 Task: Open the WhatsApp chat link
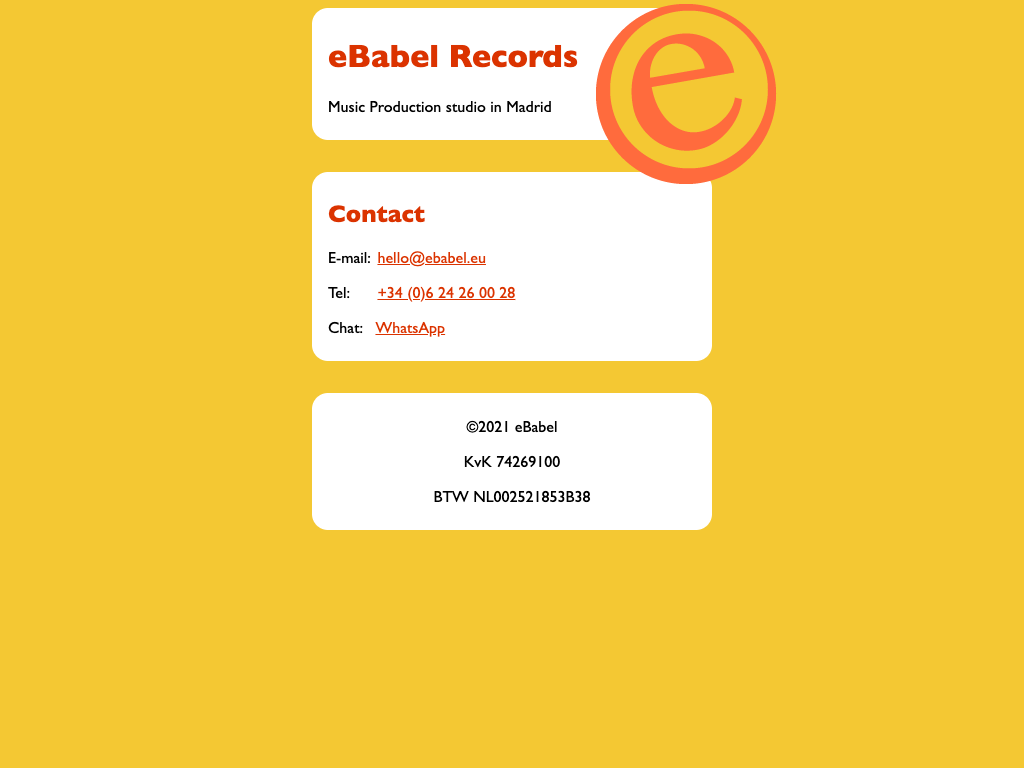point(410,328)
